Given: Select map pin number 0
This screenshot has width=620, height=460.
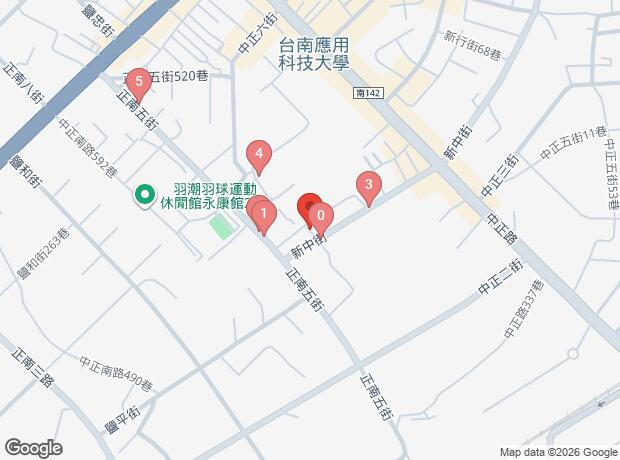Looking at the screenshot, I should point(321,215).
